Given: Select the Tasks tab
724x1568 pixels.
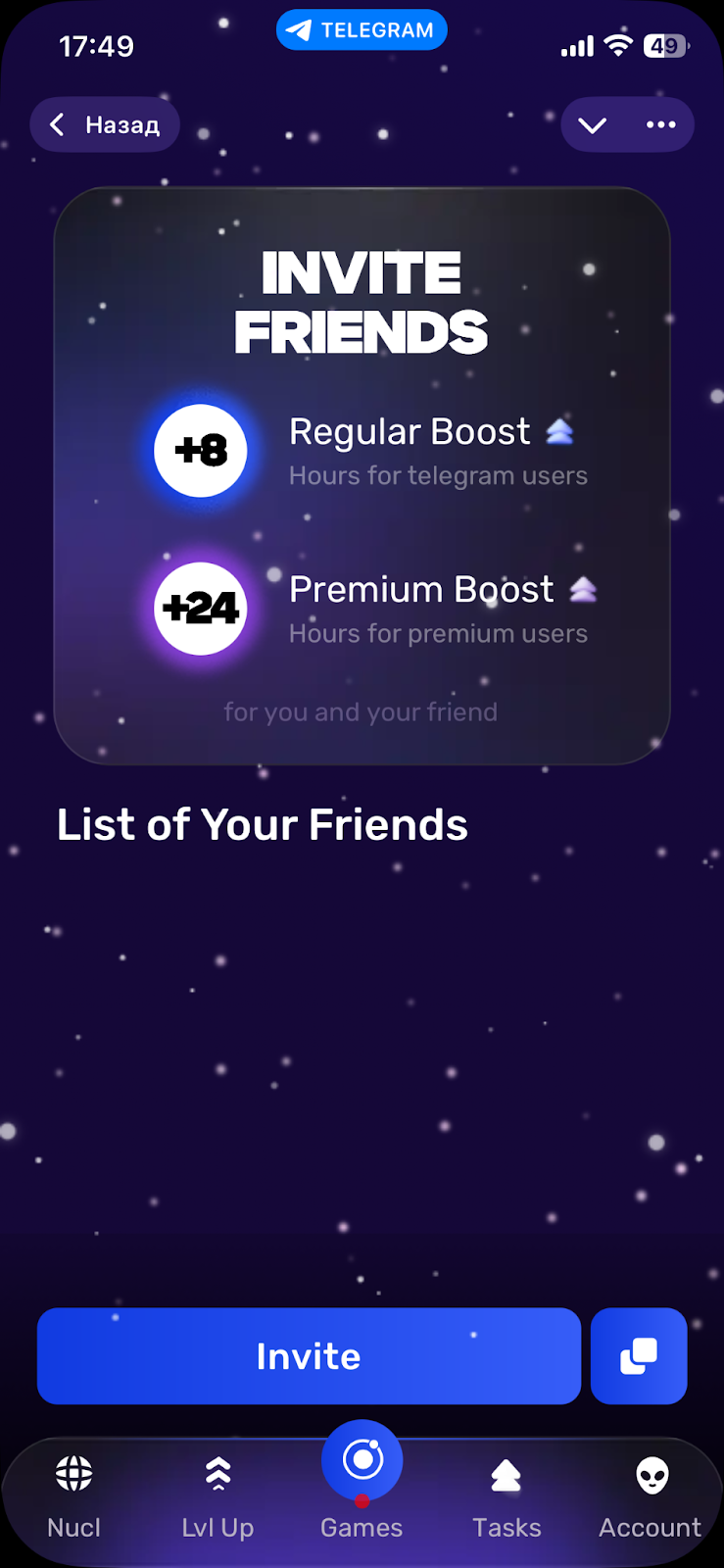Looking at the screenshot, I should (x=507, y=1494).
